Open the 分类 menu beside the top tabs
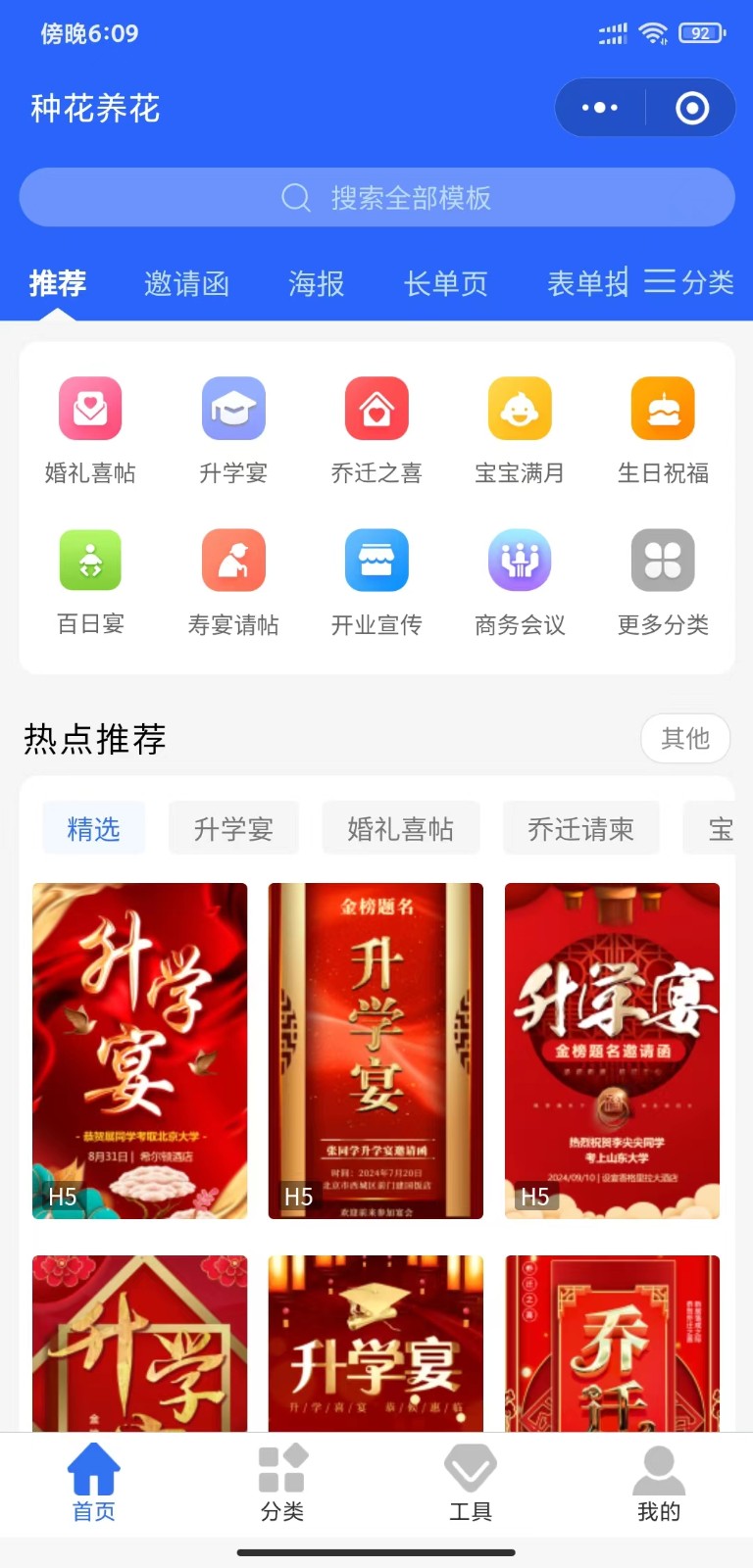753x1568 pixels. (689, 282)
